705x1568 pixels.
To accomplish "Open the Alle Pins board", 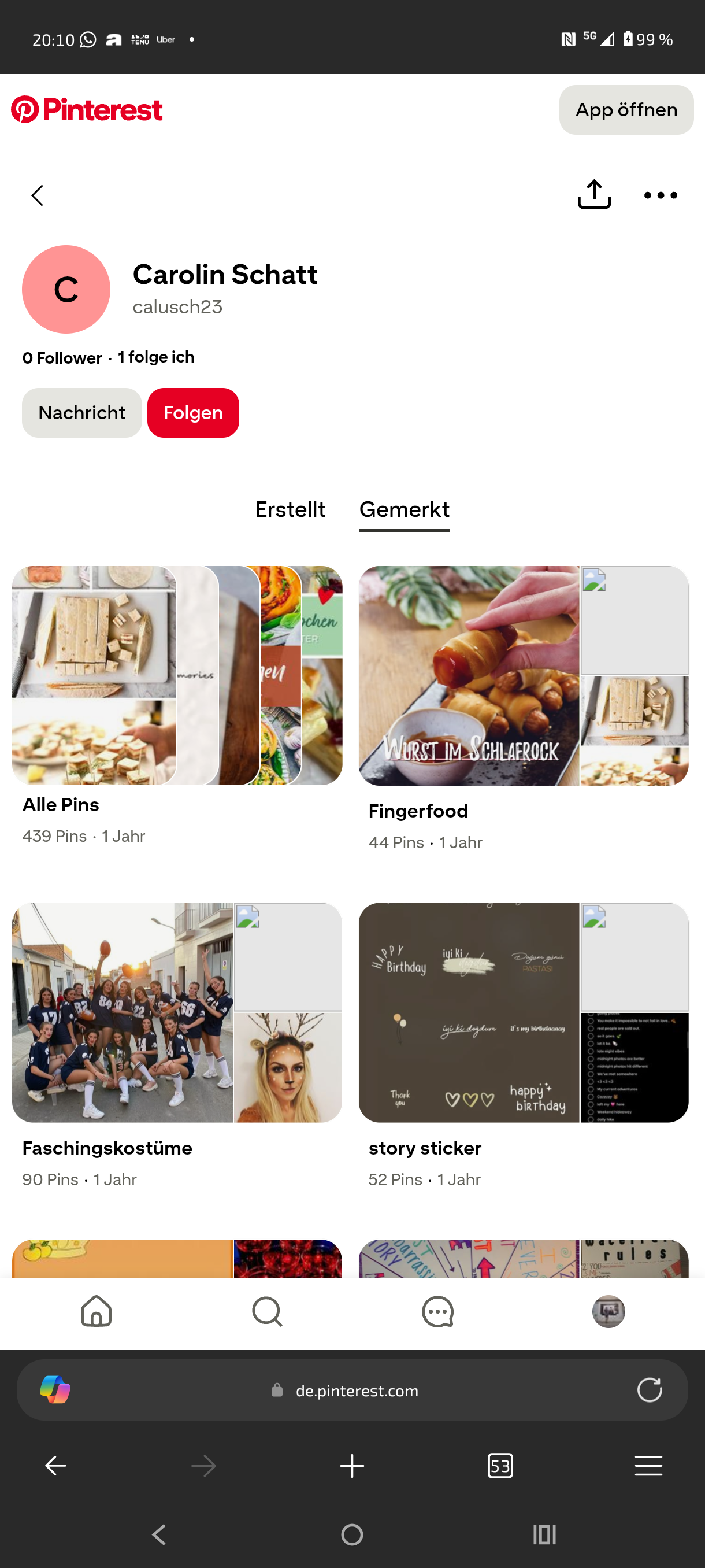I will coord(177,676).
